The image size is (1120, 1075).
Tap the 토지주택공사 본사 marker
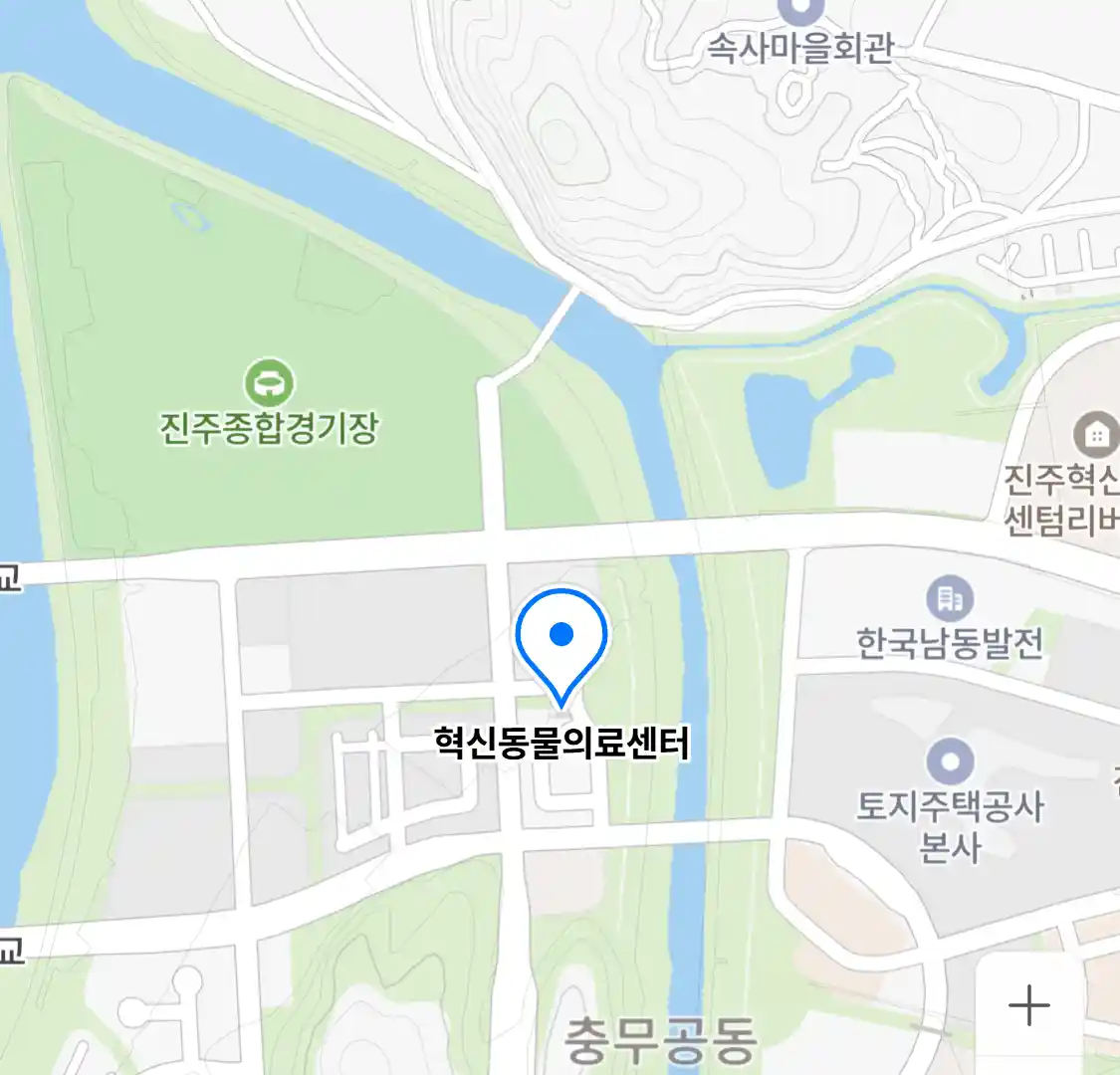950,762
